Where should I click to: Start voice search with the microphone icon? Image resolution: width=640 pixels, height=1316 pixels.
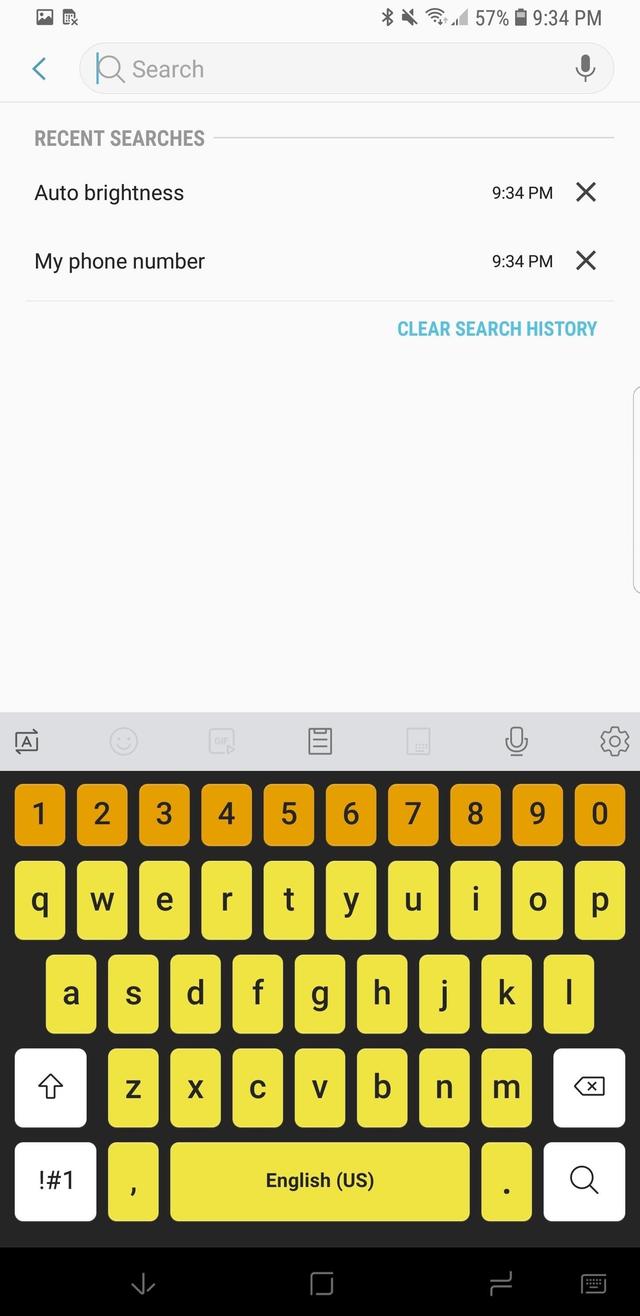pos(586,69)
